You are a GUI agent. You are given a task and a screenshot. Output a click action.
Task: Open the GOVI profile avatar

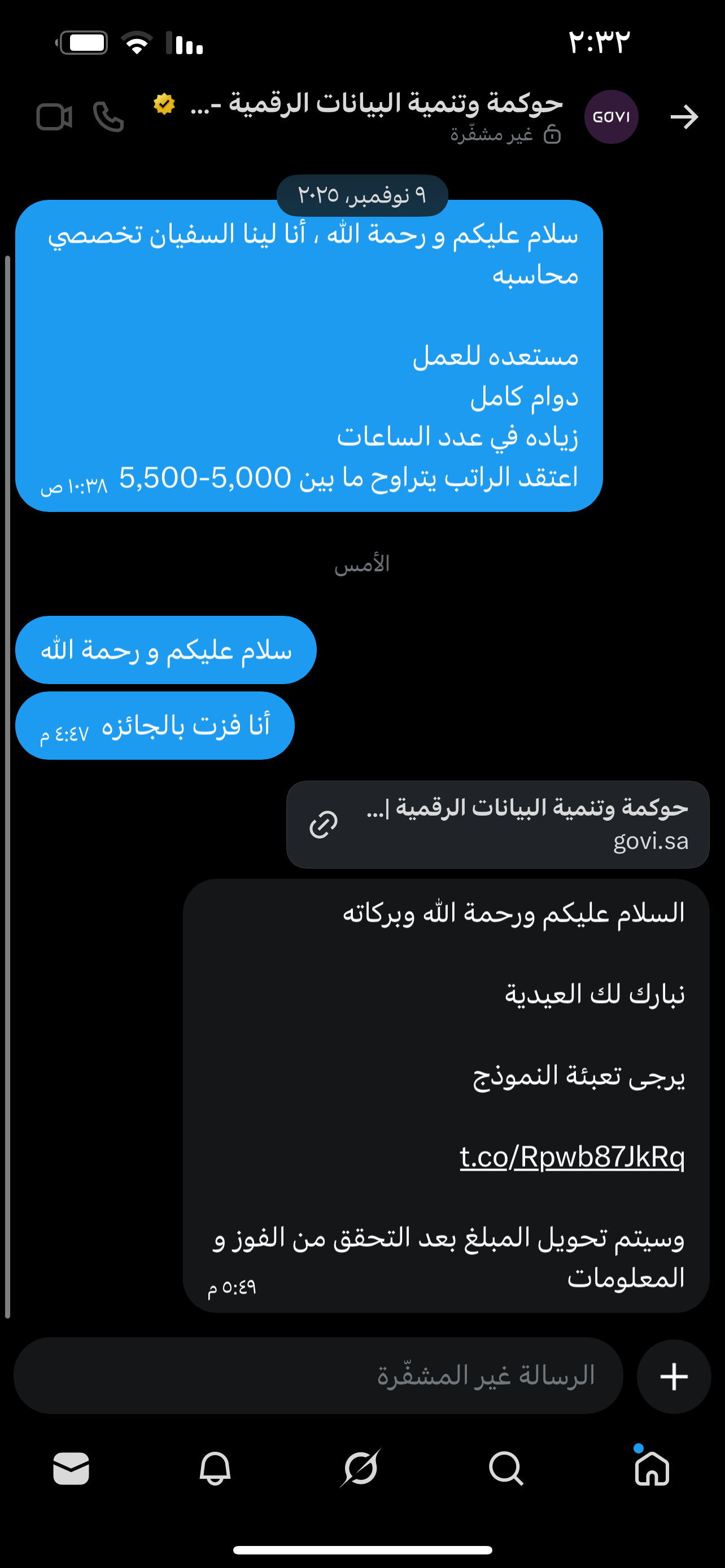tap(611, 117)
